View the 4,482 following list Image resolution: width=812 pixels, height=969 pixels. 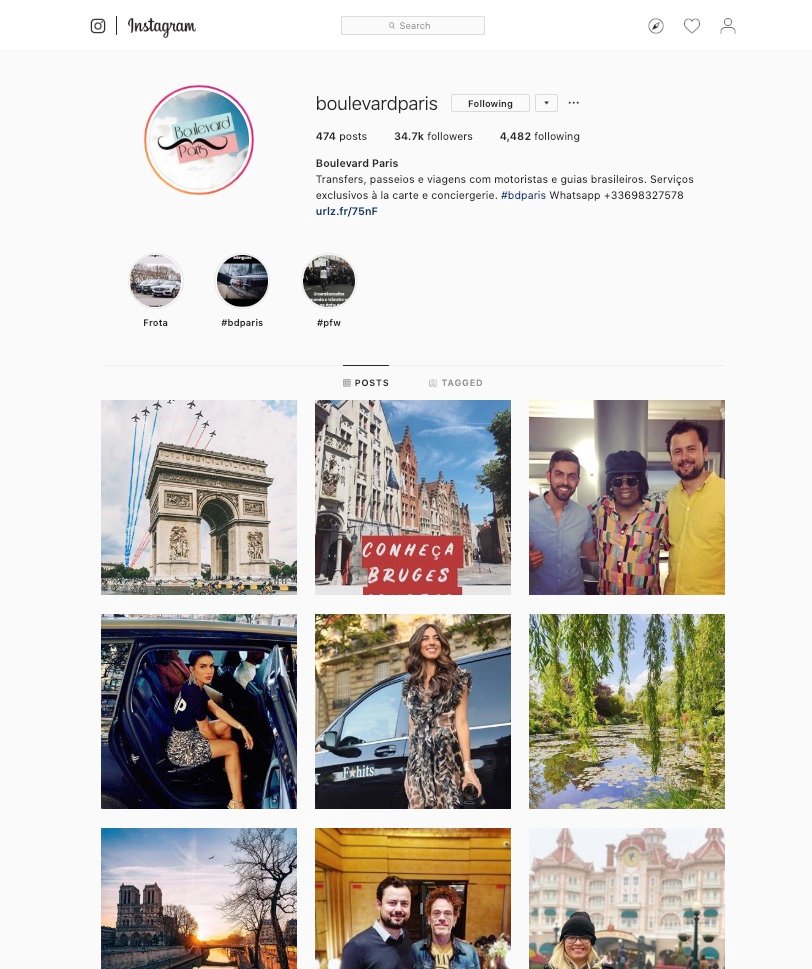(540, 136)
